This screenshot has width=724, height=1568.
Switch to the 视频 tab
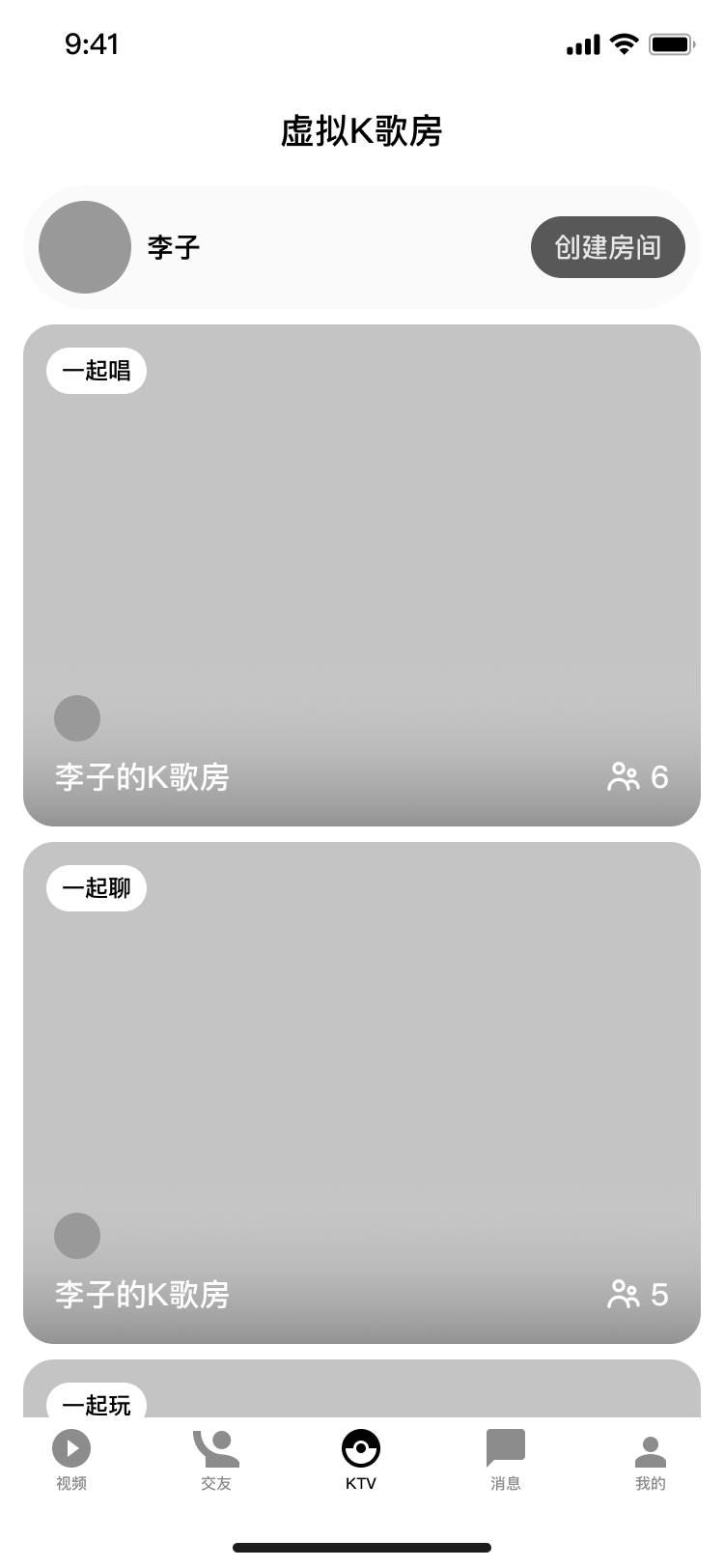pyautogui.click(x=71, y=1460)
